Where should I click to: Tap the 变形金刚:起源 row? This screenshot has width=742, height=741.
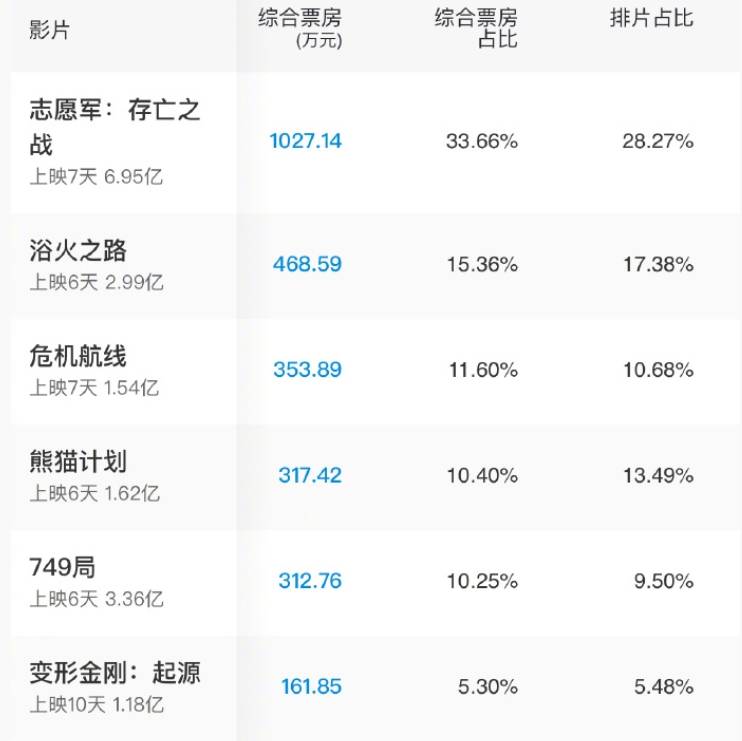(x=115, y=673)
